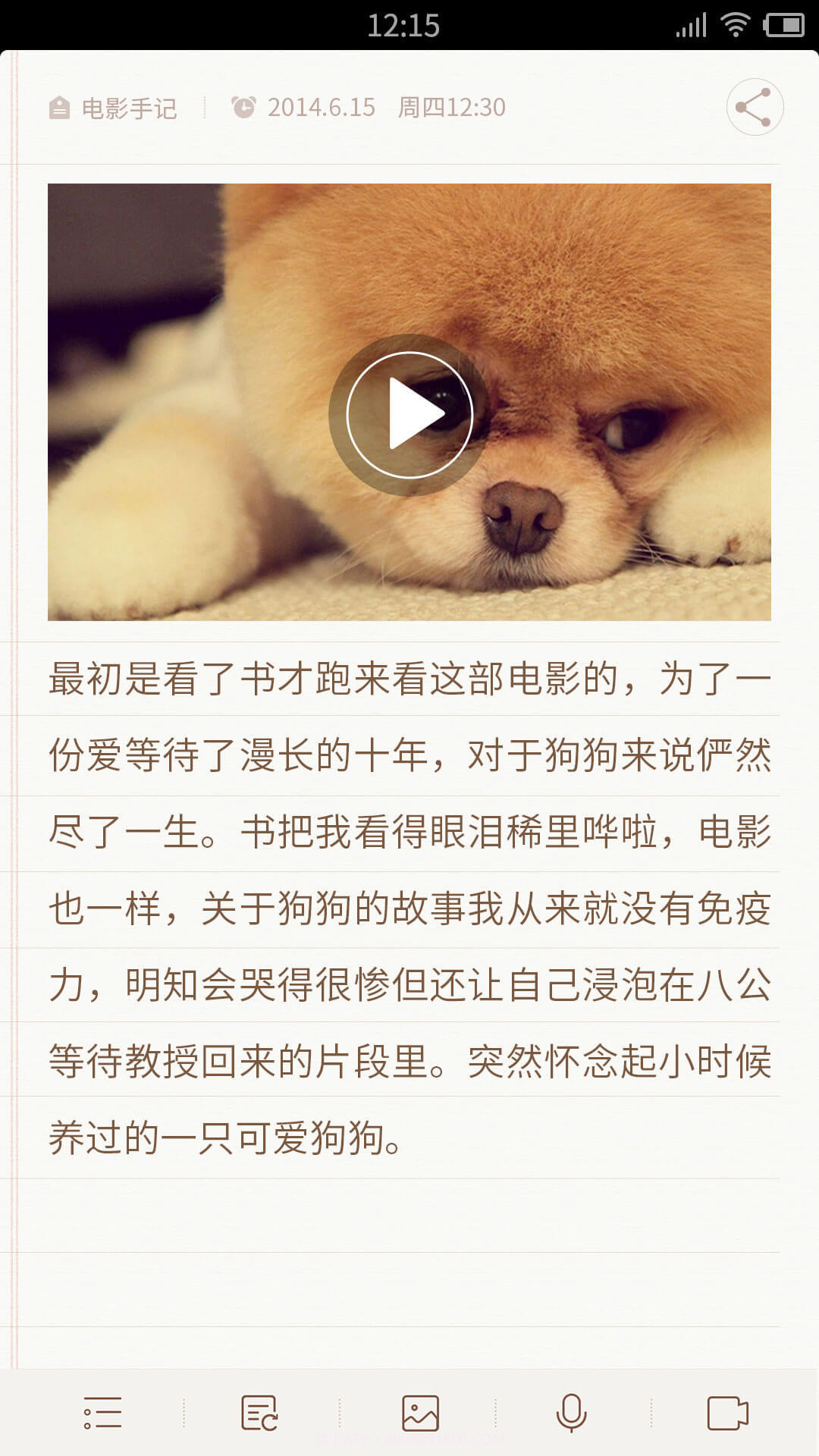Tap the 周四12:30 reminder time text
Screen dimensions: 819x1456
click(451, 107)
